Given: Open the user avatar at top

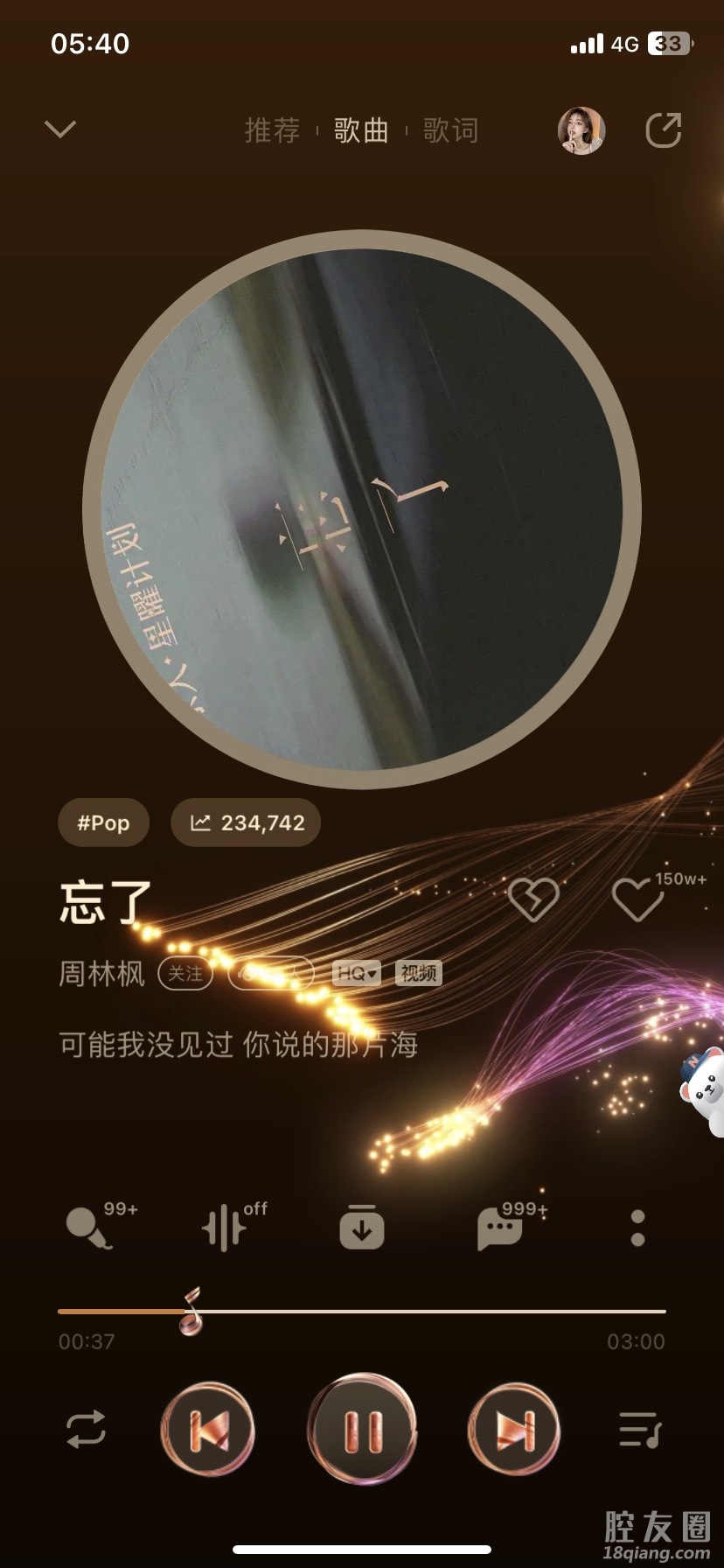Looking at the screenshot, I should coord(581,130).
